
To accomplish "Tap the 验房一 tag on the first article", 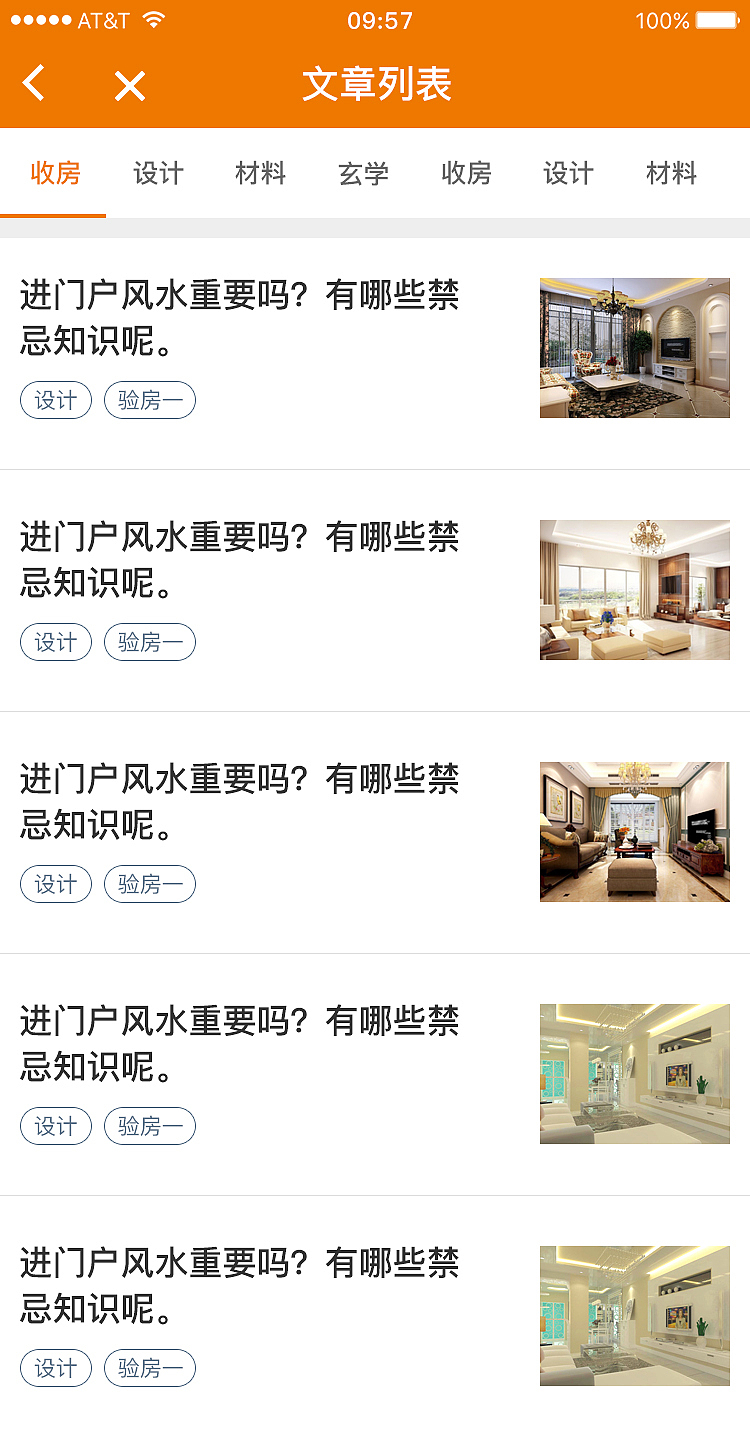I will pos(149,400).
